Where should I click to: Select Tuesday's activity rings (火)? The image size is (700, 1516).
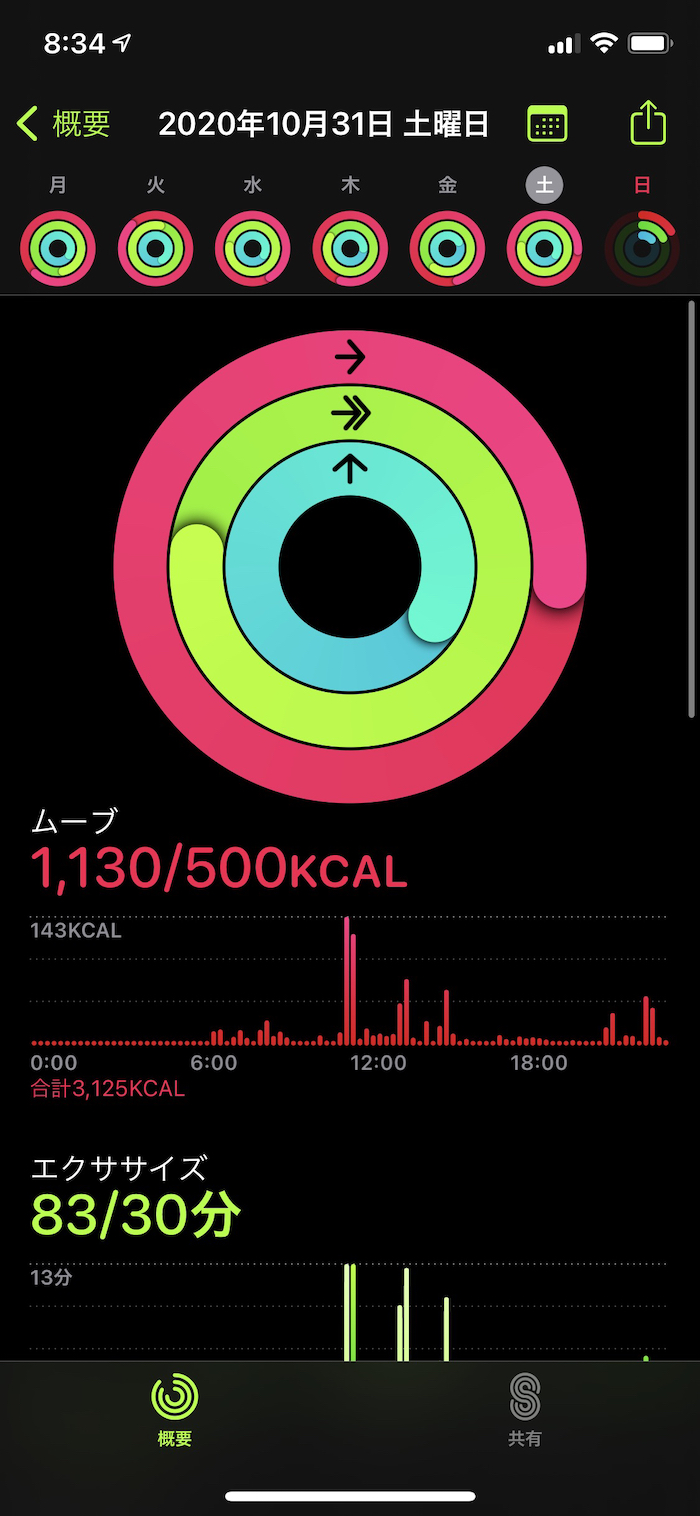pos(155,248)
